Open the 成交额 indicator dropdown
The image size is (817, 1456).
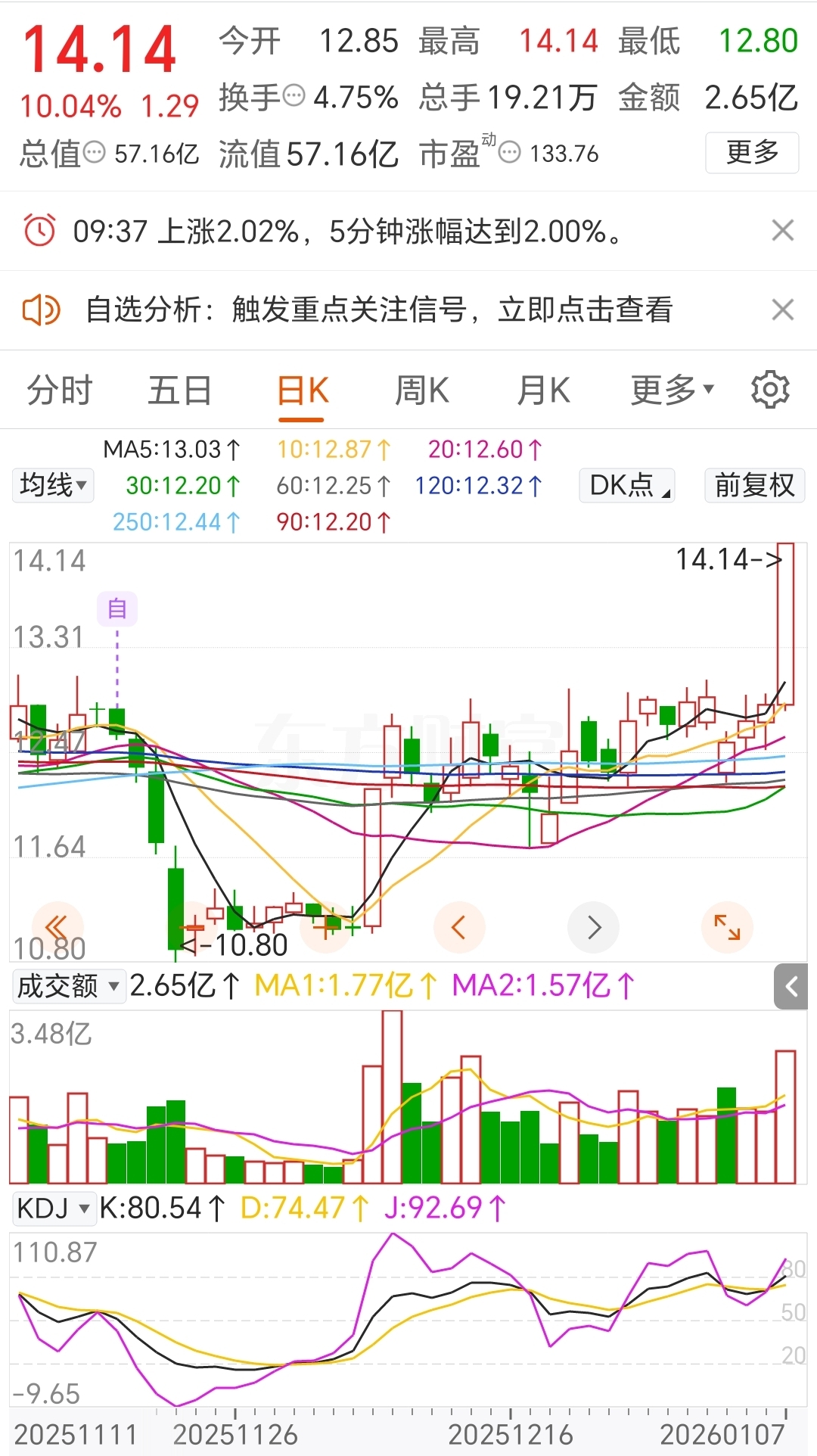coord(68,986)
